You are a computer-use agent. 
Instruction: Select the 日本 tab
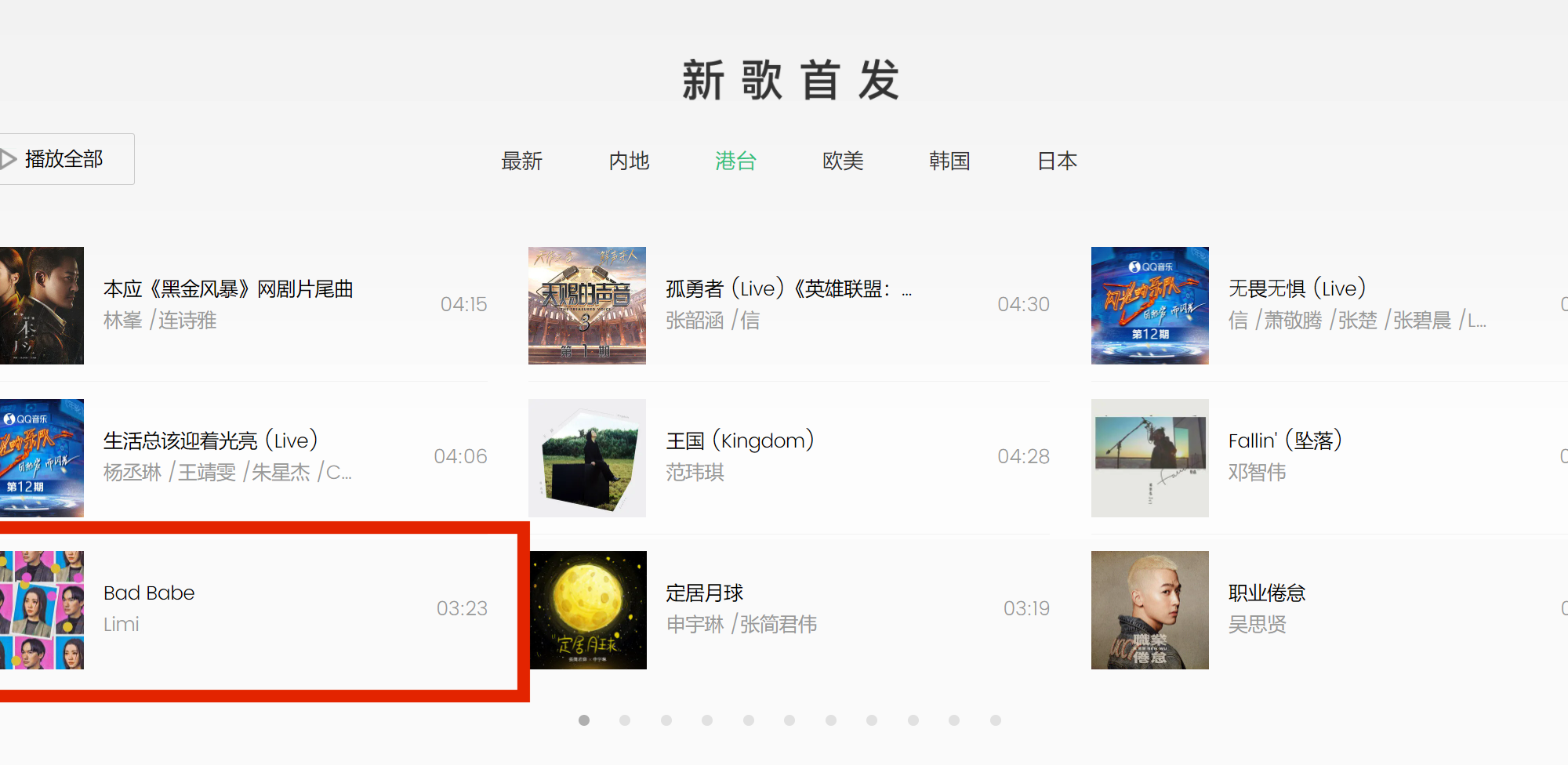click(x=1057, y=161)
